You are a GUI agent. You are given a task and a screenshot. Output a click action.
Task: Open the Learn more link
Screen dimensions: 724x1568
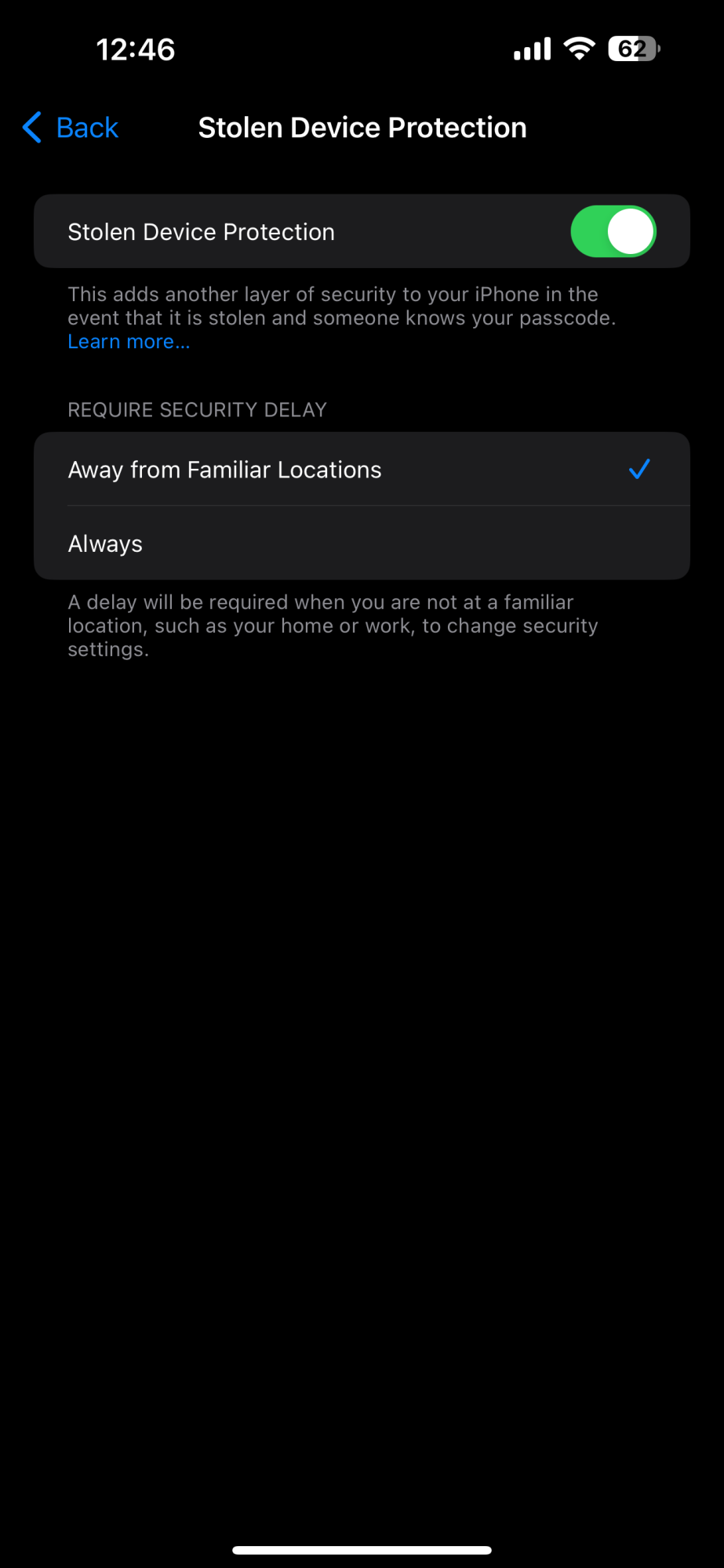[x=129, y=342]
